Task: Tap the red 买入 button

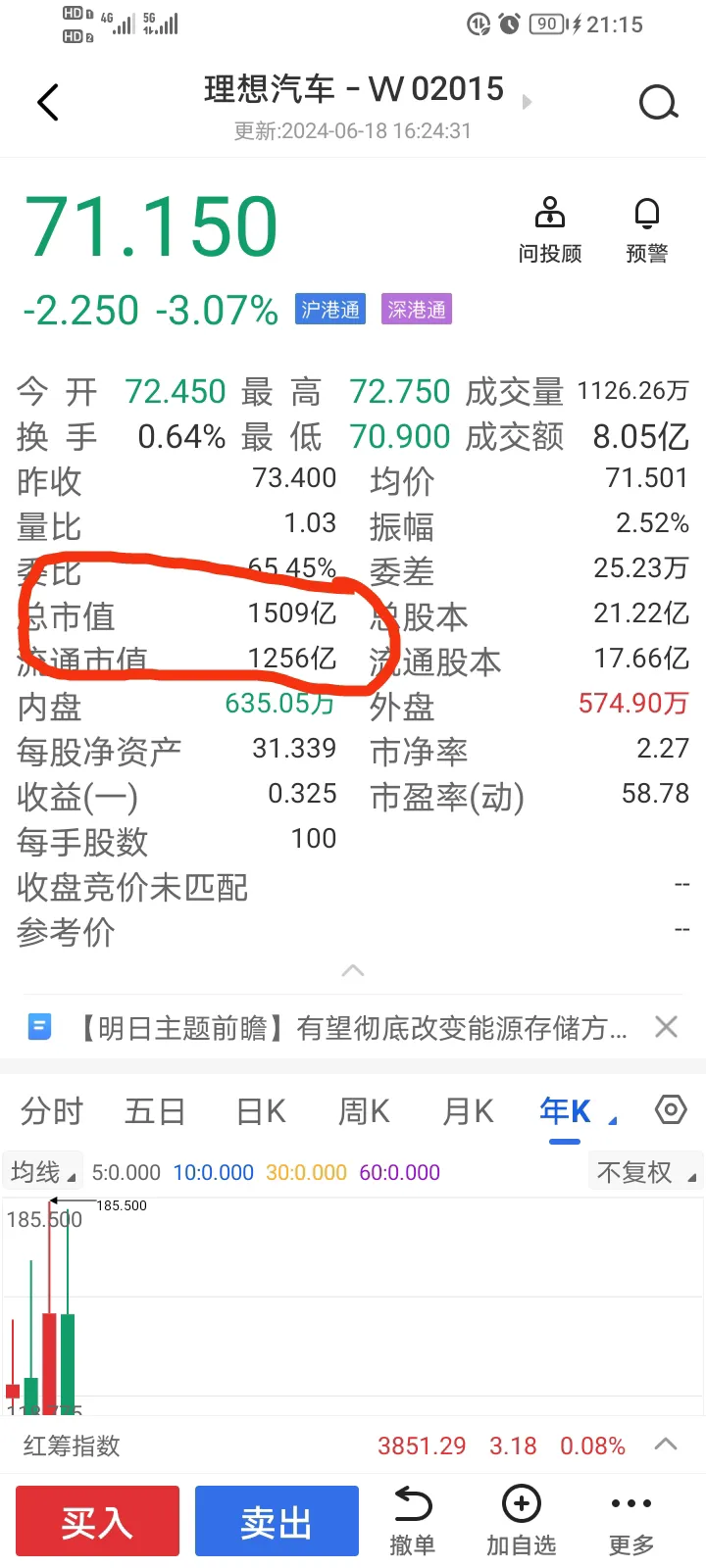Action: pos(97,1521)
